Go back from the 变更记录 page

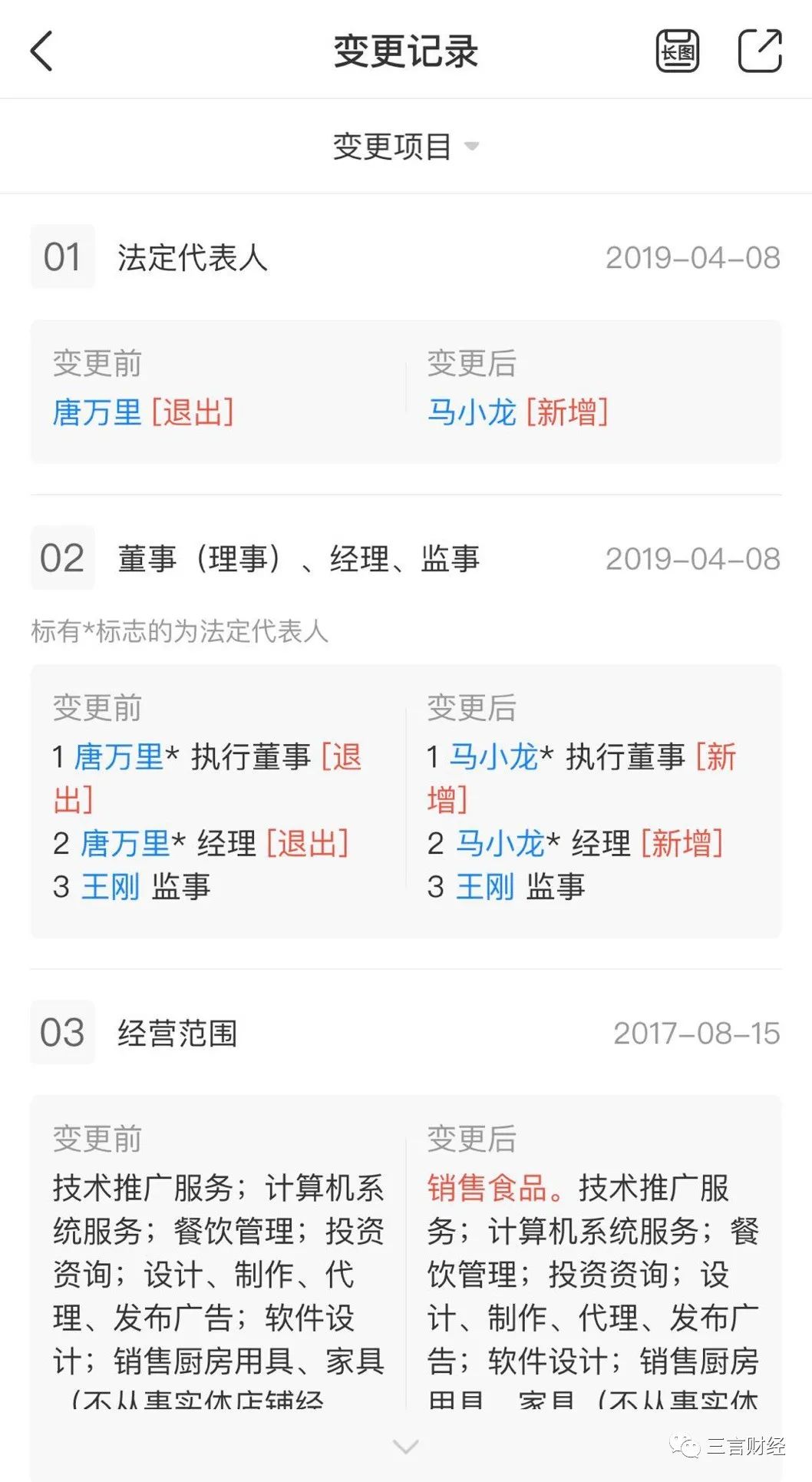tap(42, 51)
